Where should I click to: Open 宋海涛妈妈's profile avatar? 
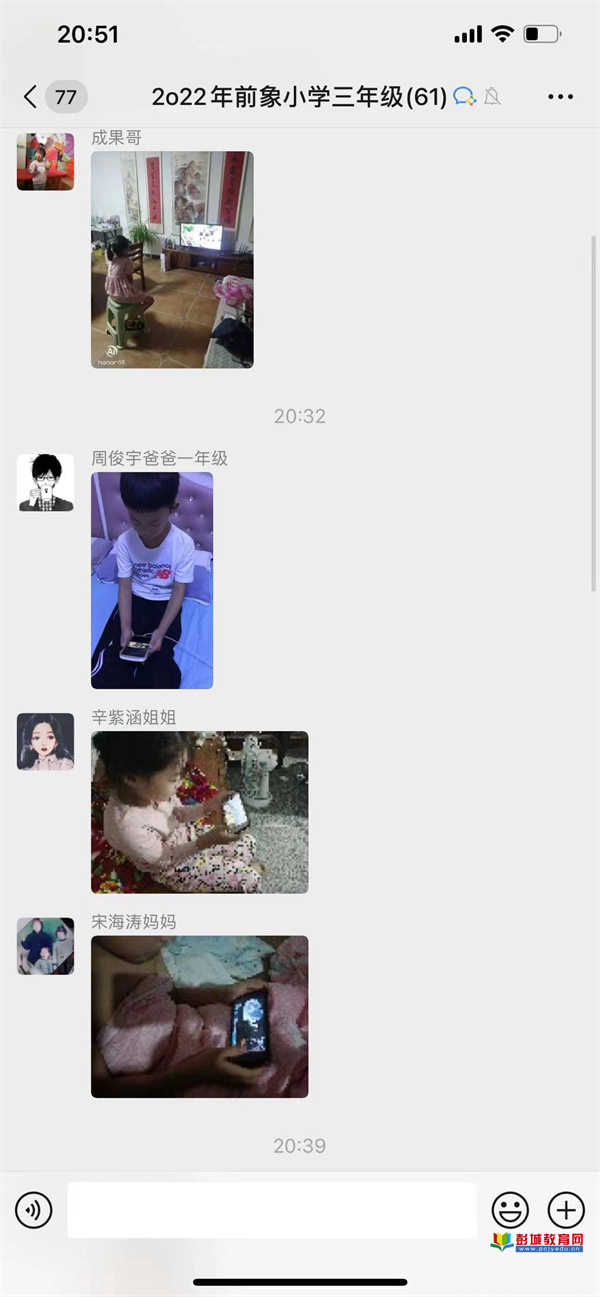[x=45, y=946]
